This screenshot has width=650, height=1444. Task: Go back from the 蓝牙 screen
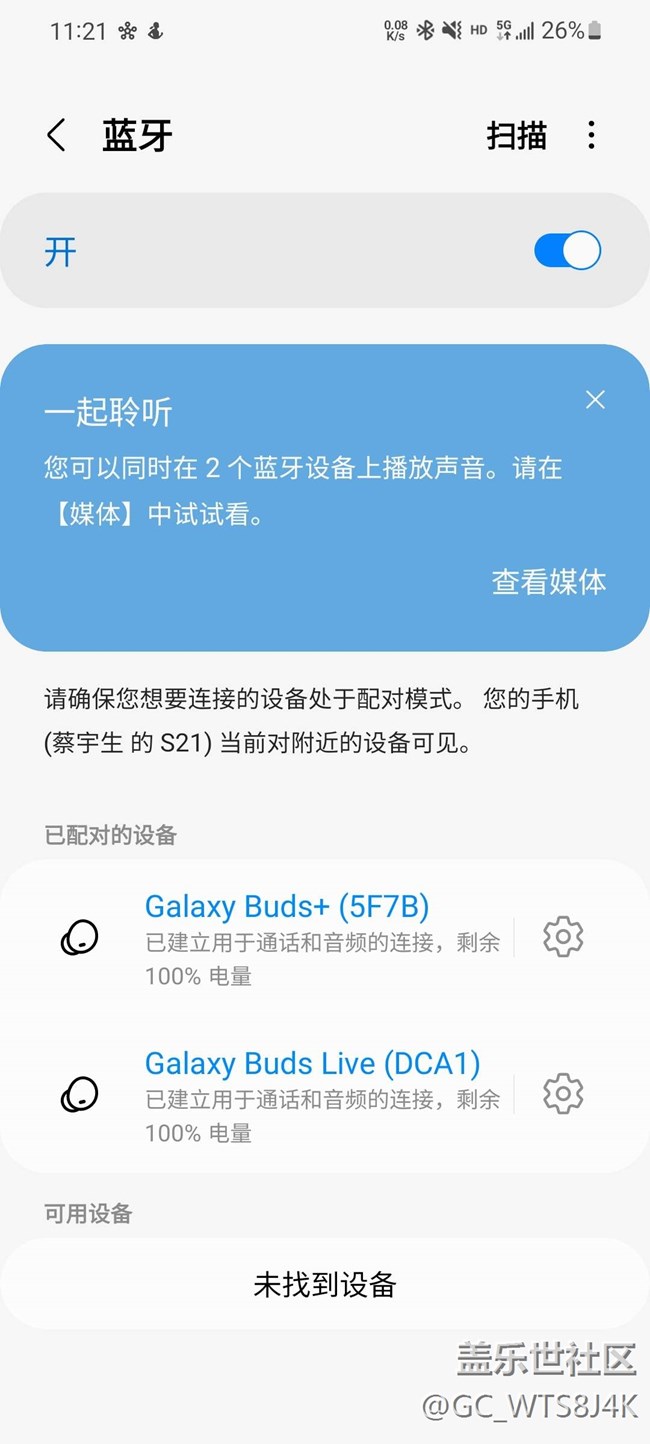pos(56,136)
